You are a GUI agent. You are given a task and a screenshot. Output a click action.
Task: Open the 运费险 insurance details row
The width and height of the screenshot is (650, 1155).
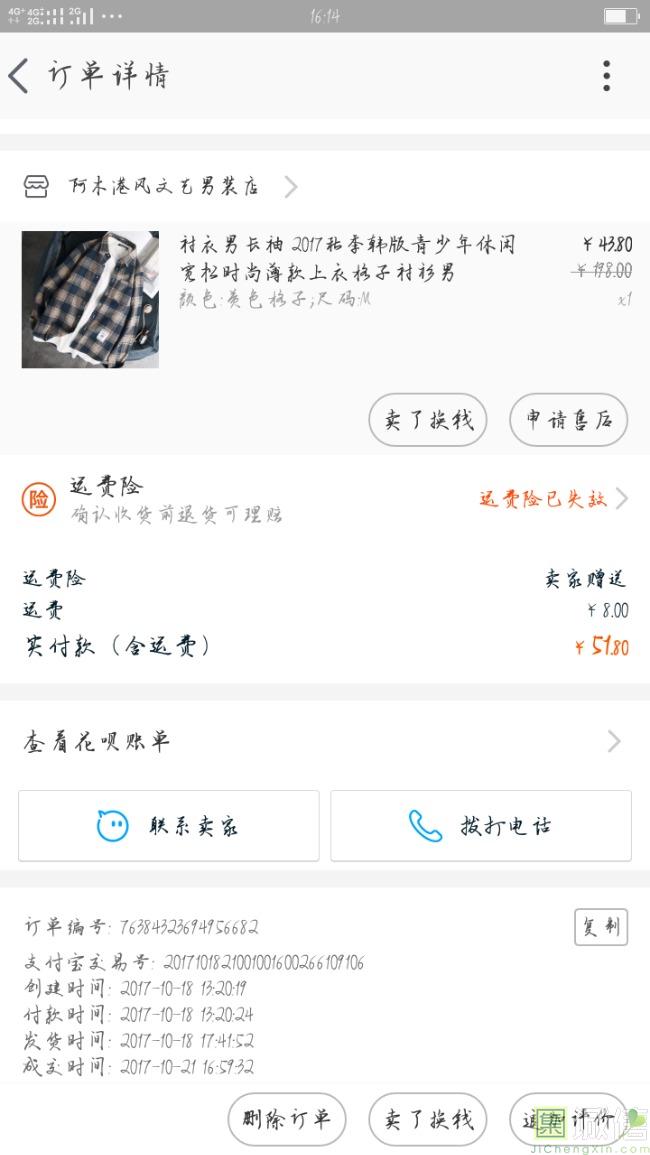325,499
